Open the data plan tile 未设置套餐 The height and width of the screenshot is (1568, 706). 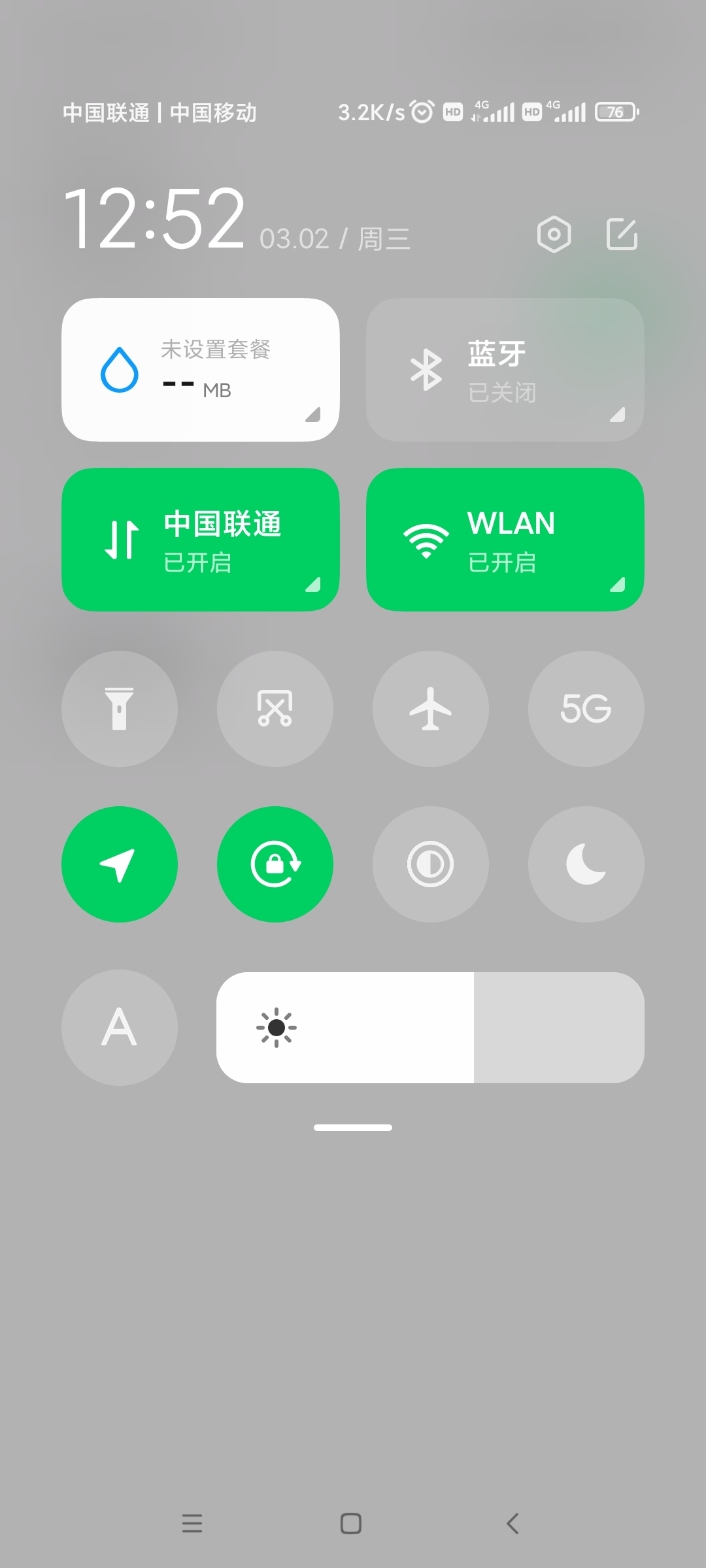(x=201, y=370)
